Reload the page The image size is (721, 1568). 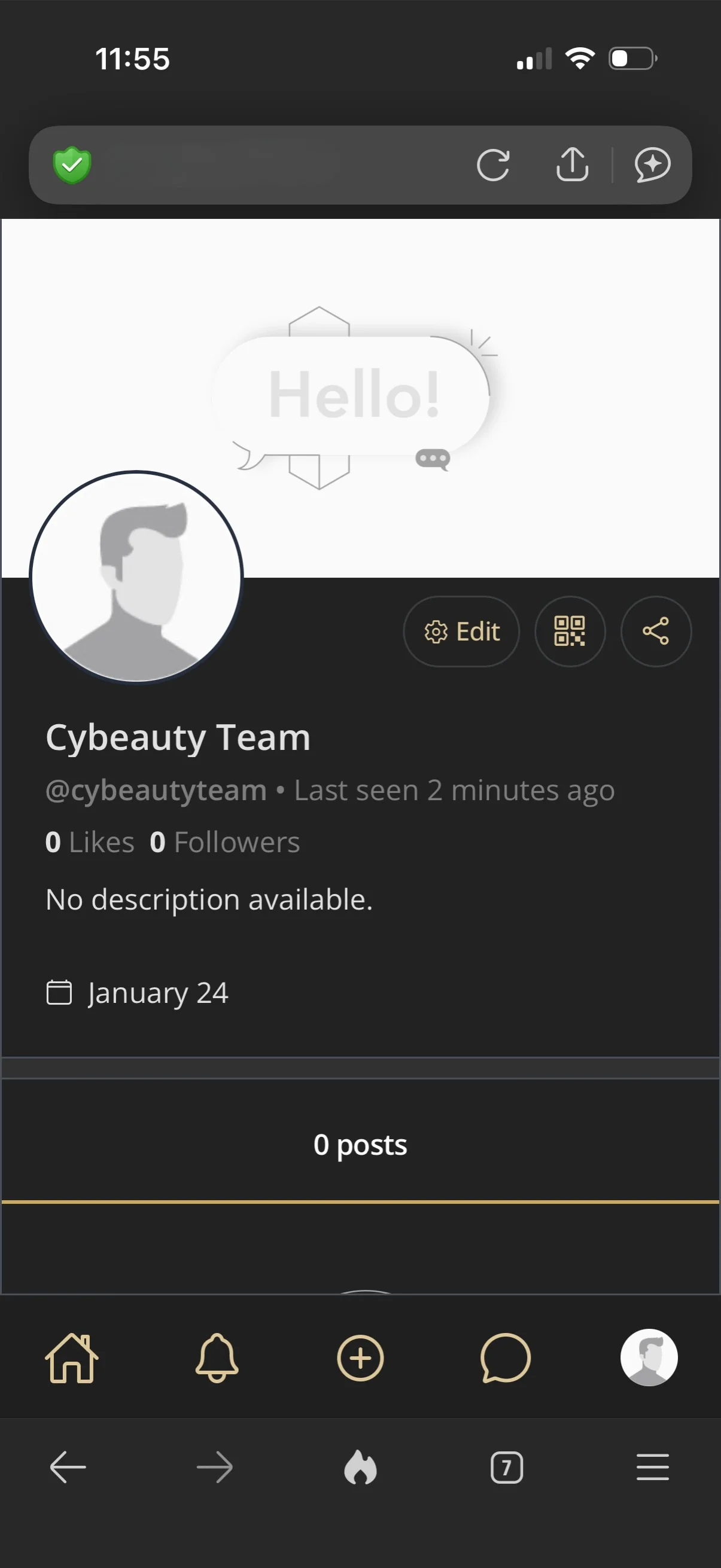coord(492,165)
